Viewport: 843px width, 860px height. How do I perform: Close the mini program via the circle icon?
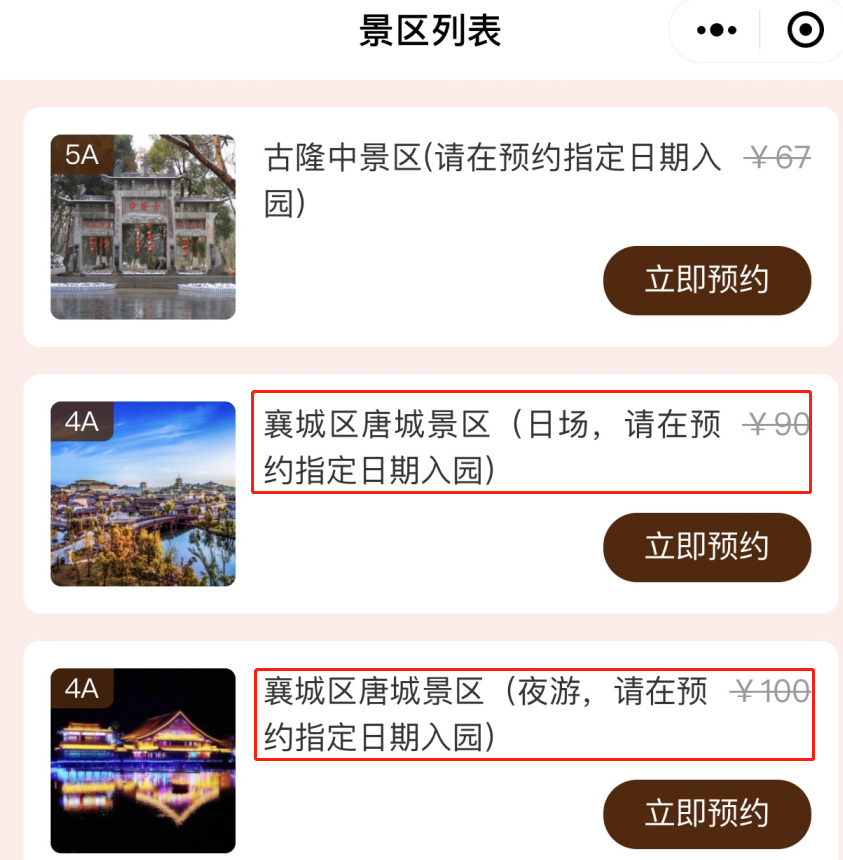coord(805,31)
